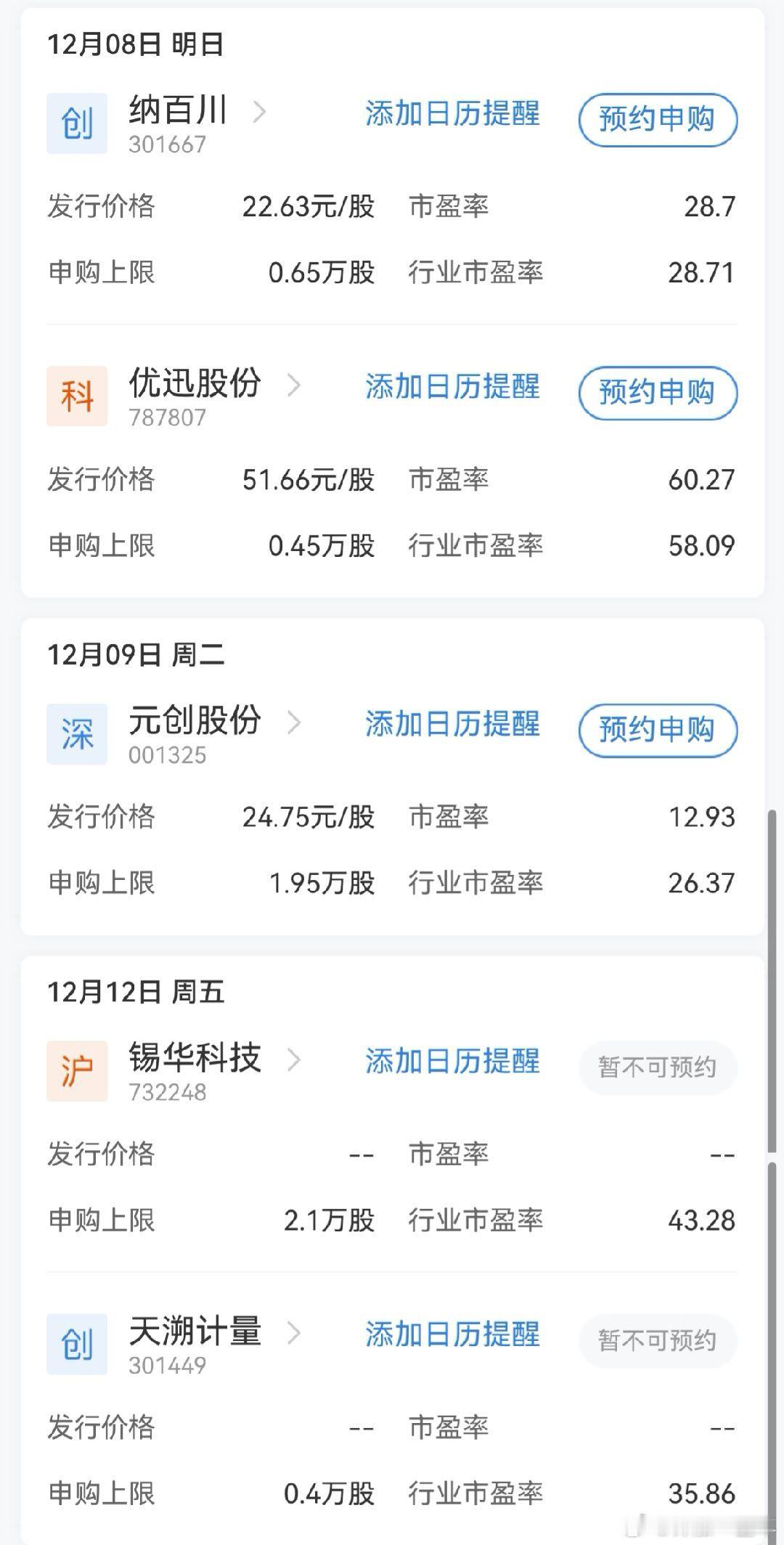This screenshot has width=784, height=1545.
Task: Click the 深 board badge next to 元创股份
Action: point(75,733)
